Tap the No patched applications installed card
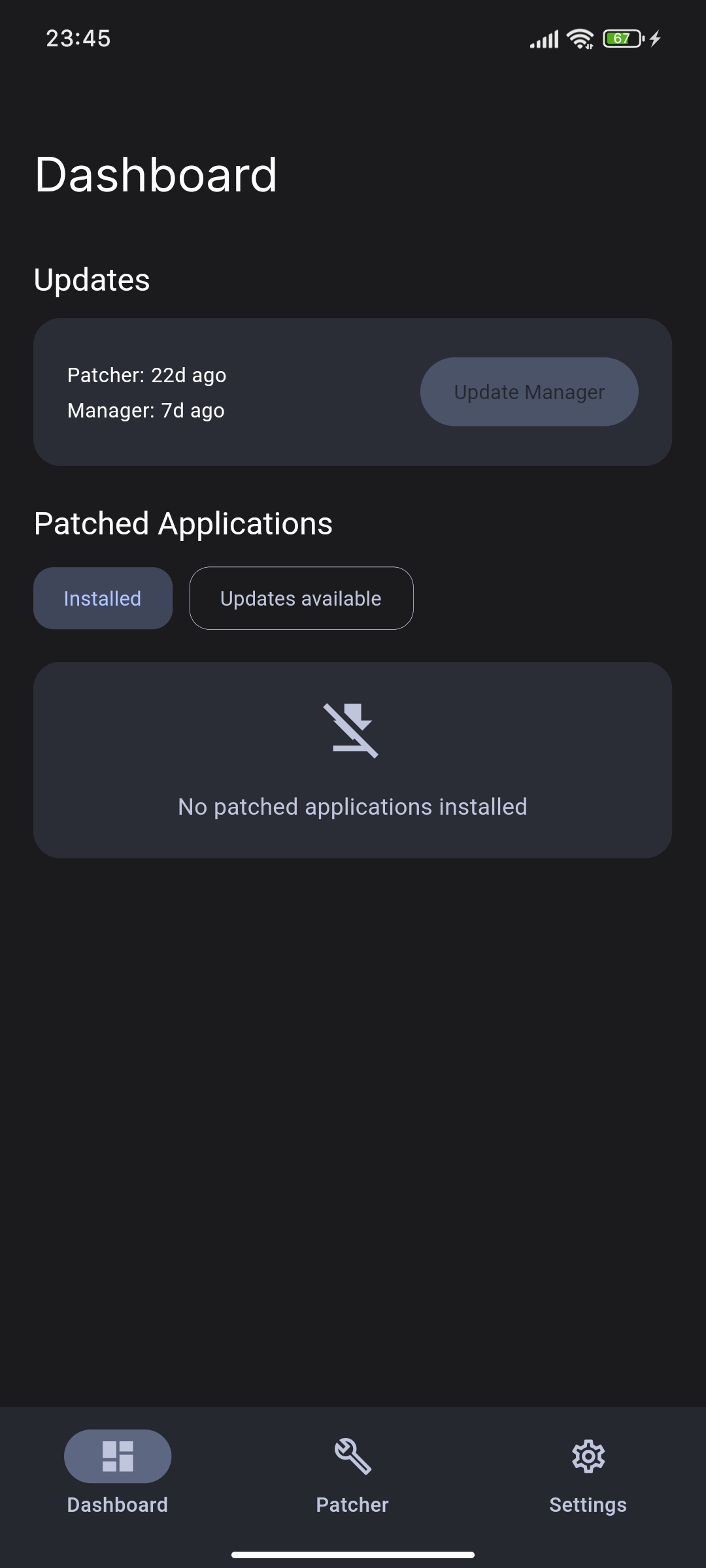 pos(353,759)
